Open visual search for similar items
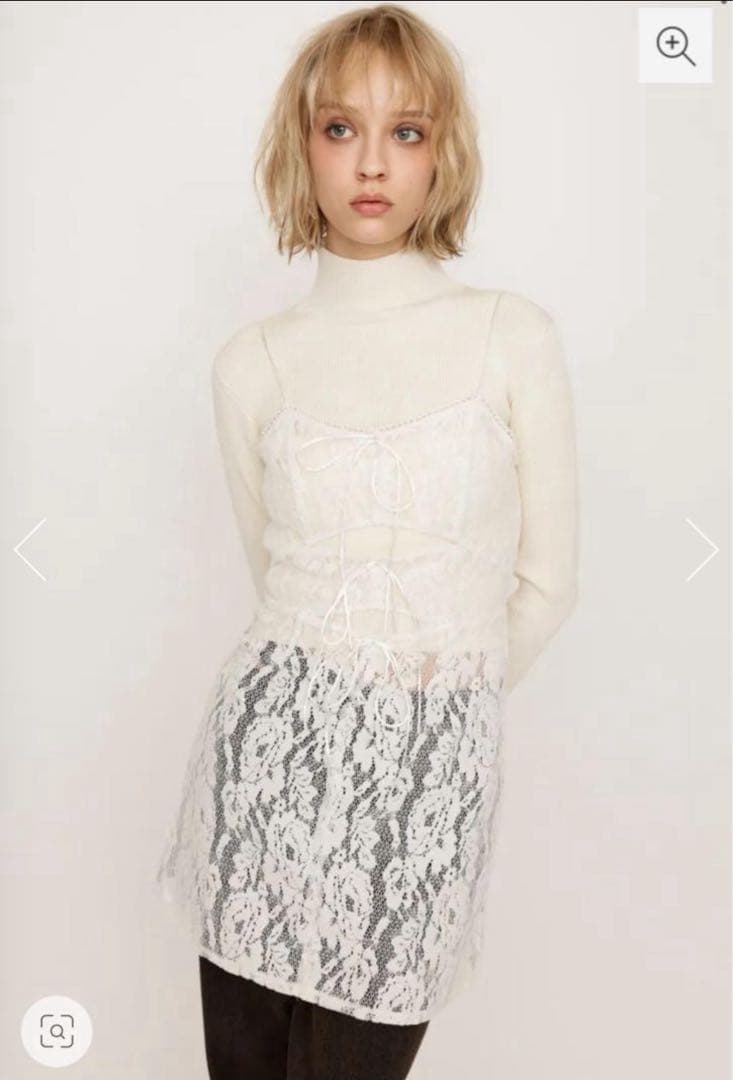The height and width of the screenshot is (1080, 733). (x=57, y=1030)
